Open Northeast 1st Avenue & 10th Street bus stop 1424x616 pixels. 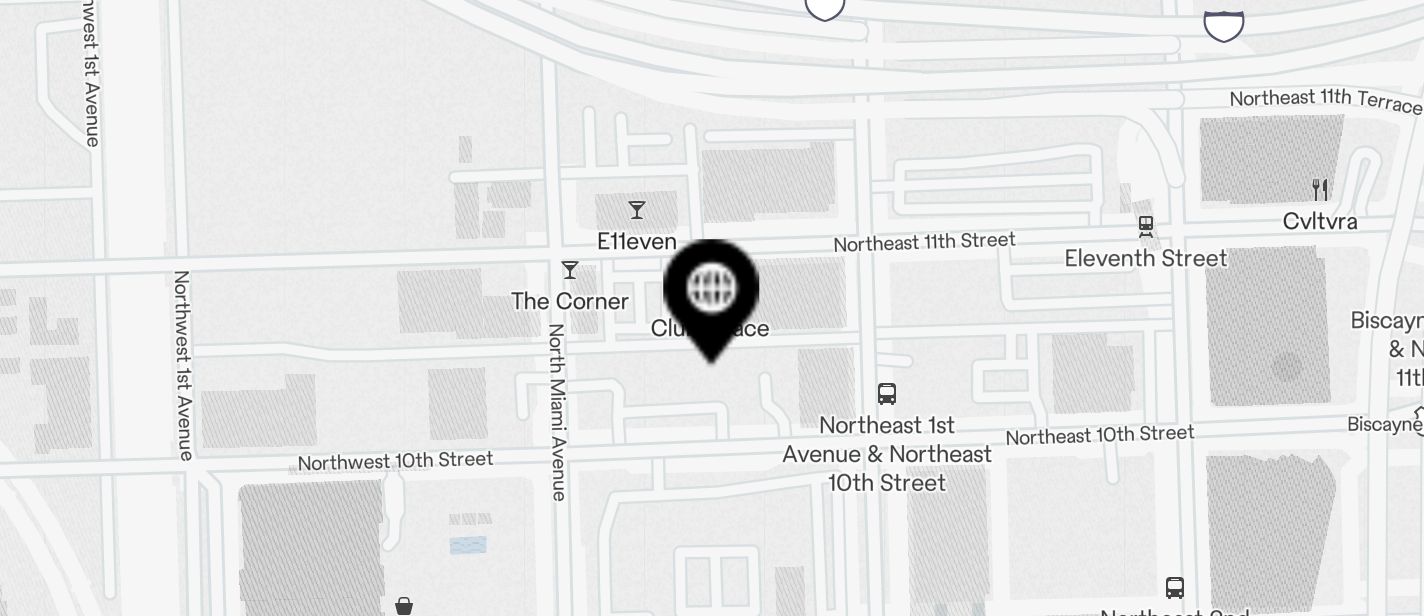click(x=887, y=393)
